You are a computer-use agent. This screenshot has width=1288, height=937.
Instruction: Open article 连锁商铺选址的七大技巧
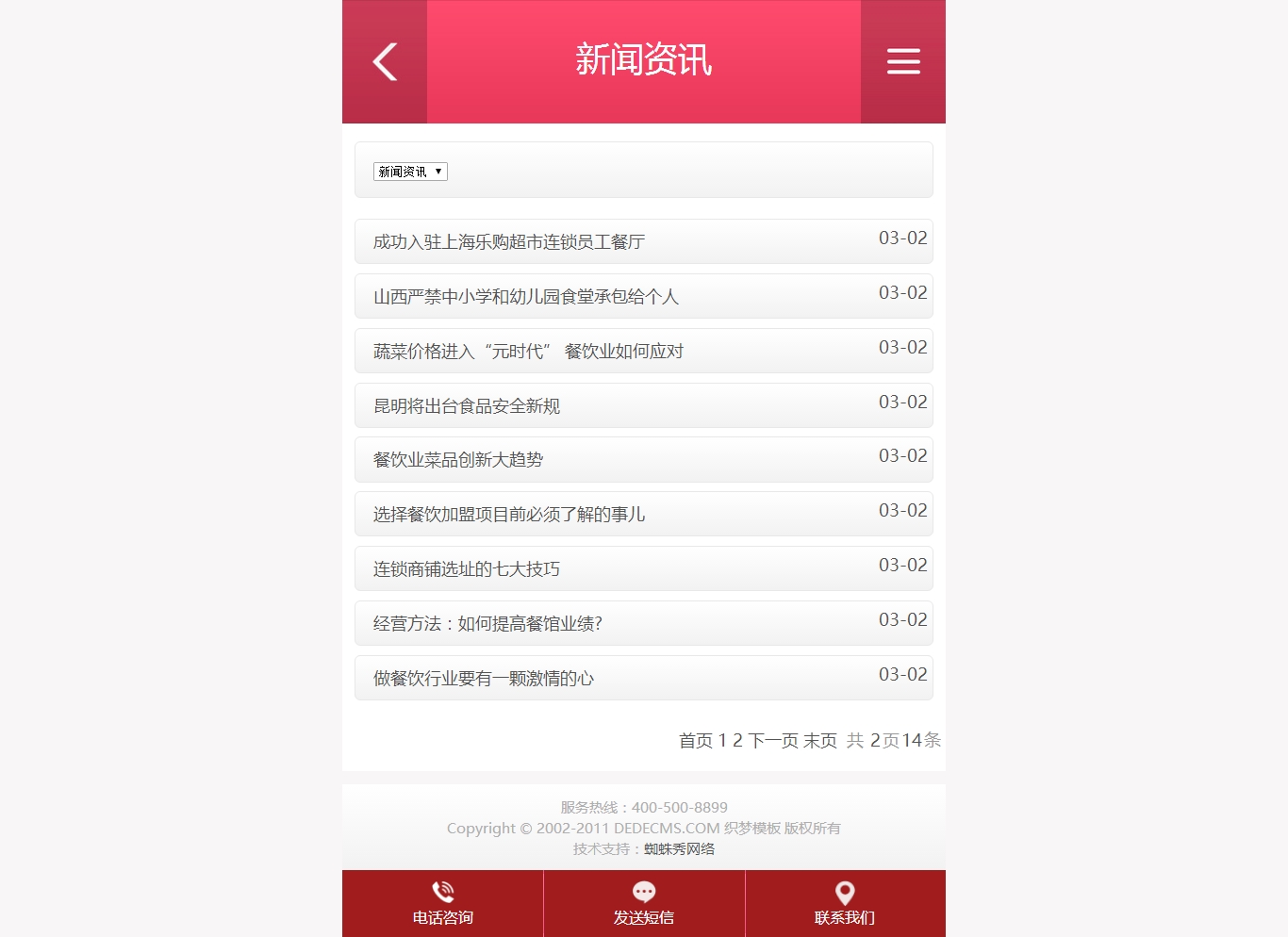point(467,569)
